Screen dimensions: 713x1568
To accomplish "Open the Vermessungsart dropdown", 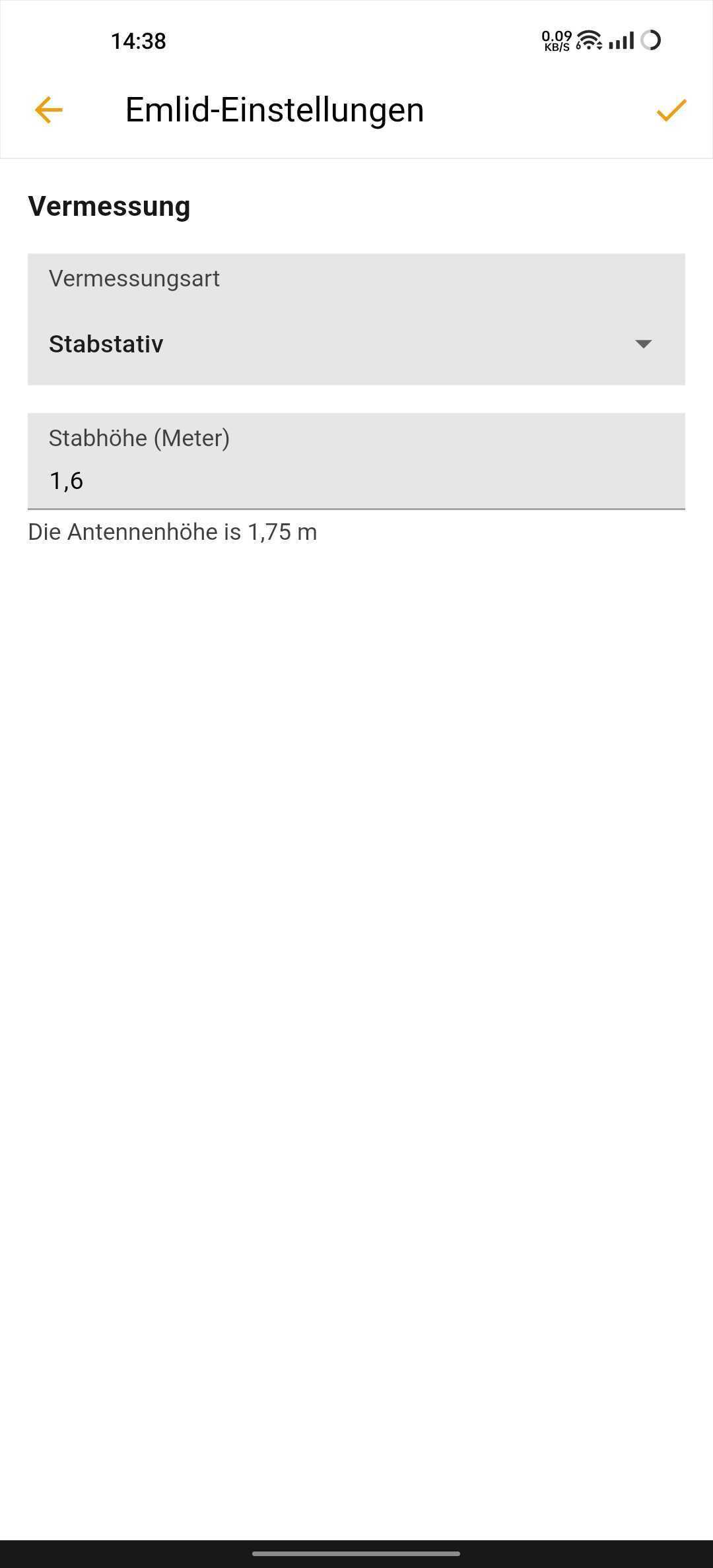I will [356, 319].
